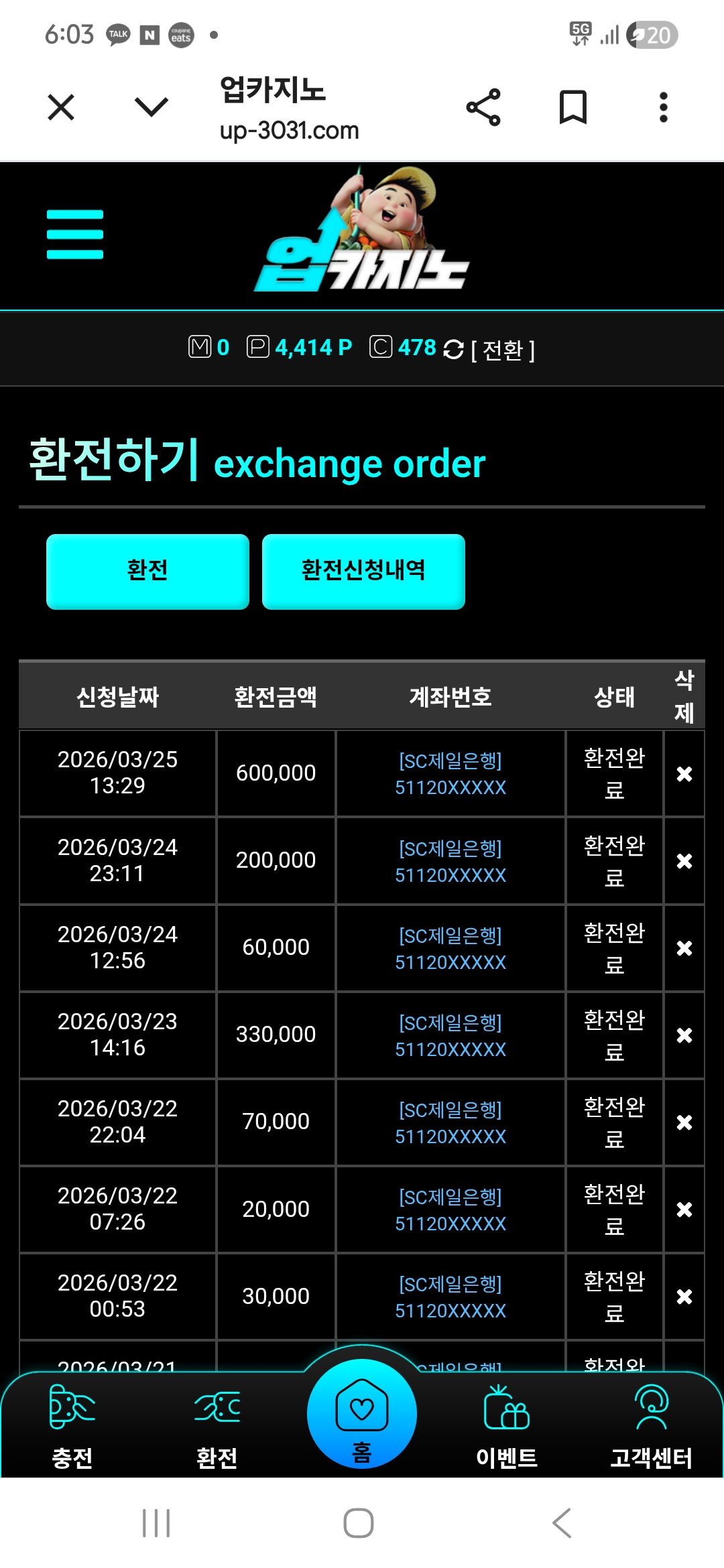Go back using the system back button
Screen dimensions: 724x1568
562,1522
